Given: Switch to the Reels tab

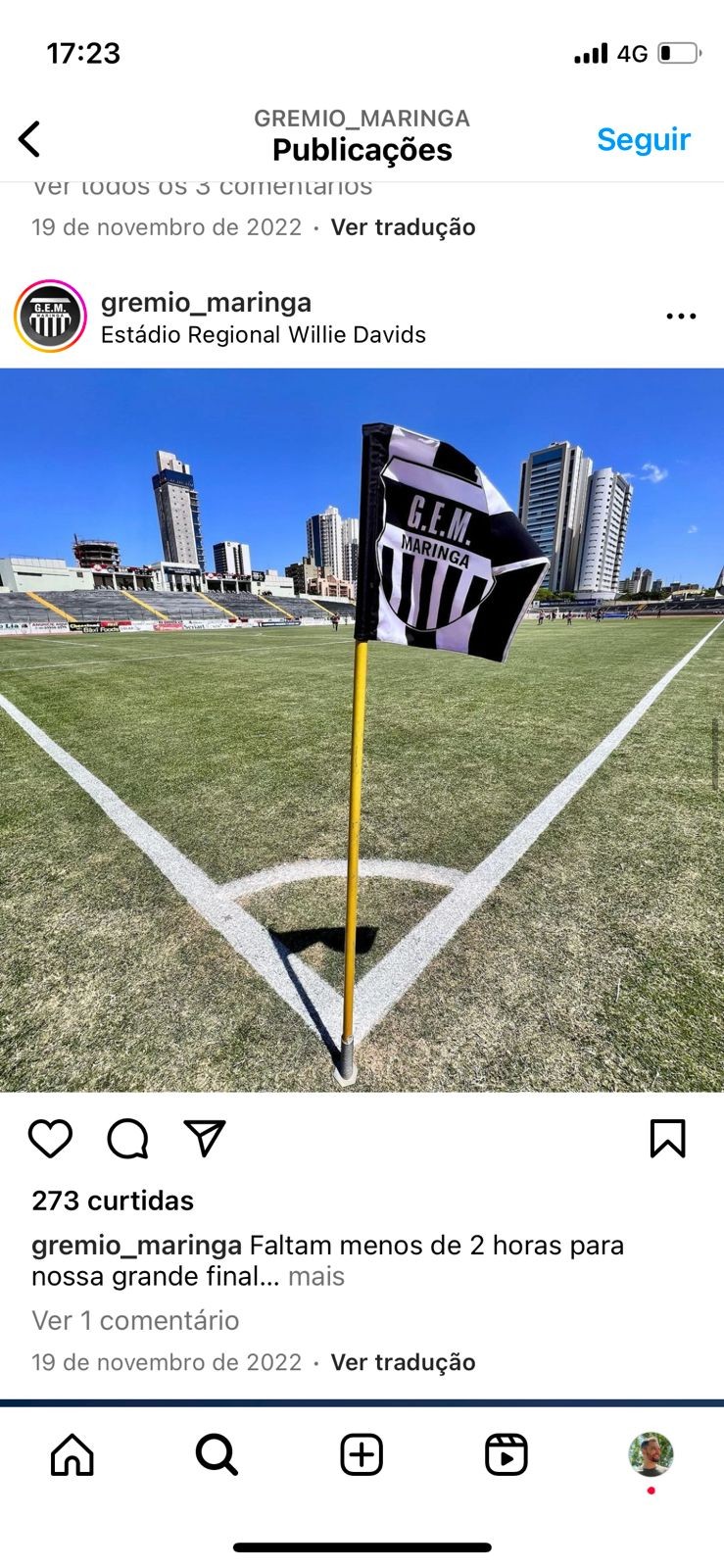Looking at the screenshot, I should [506, 1455].
